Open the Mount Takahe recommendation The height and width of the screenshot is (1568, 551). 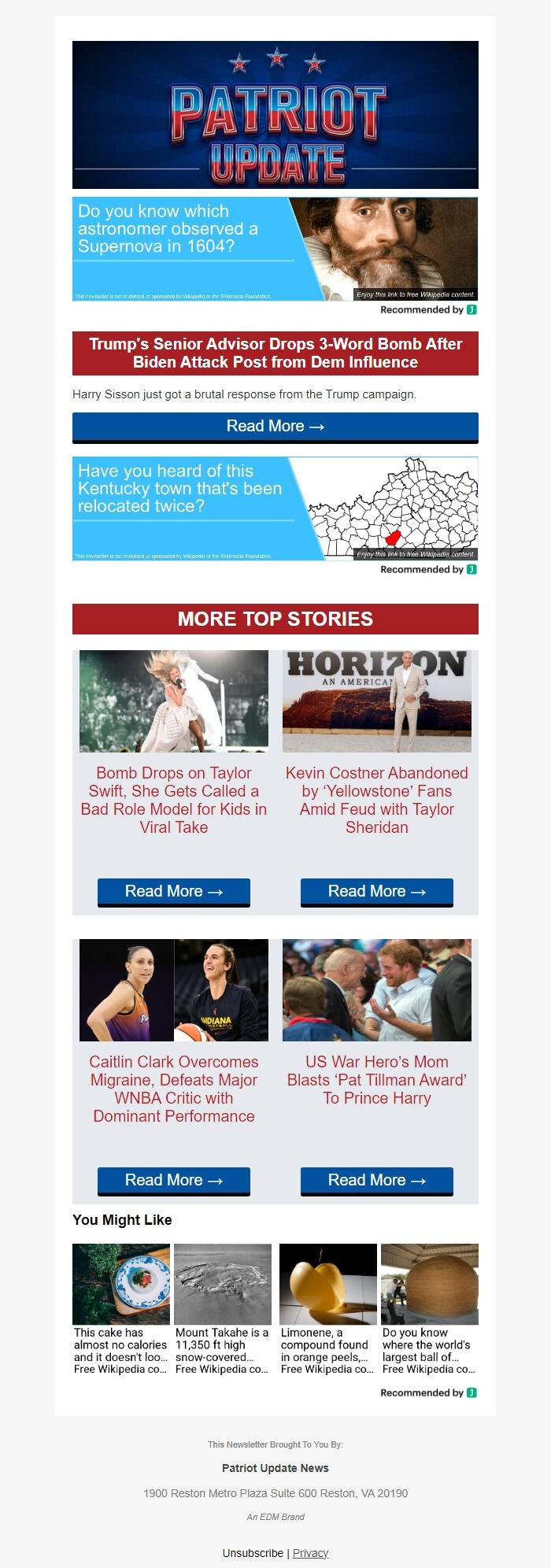(x=222, y=1310)
